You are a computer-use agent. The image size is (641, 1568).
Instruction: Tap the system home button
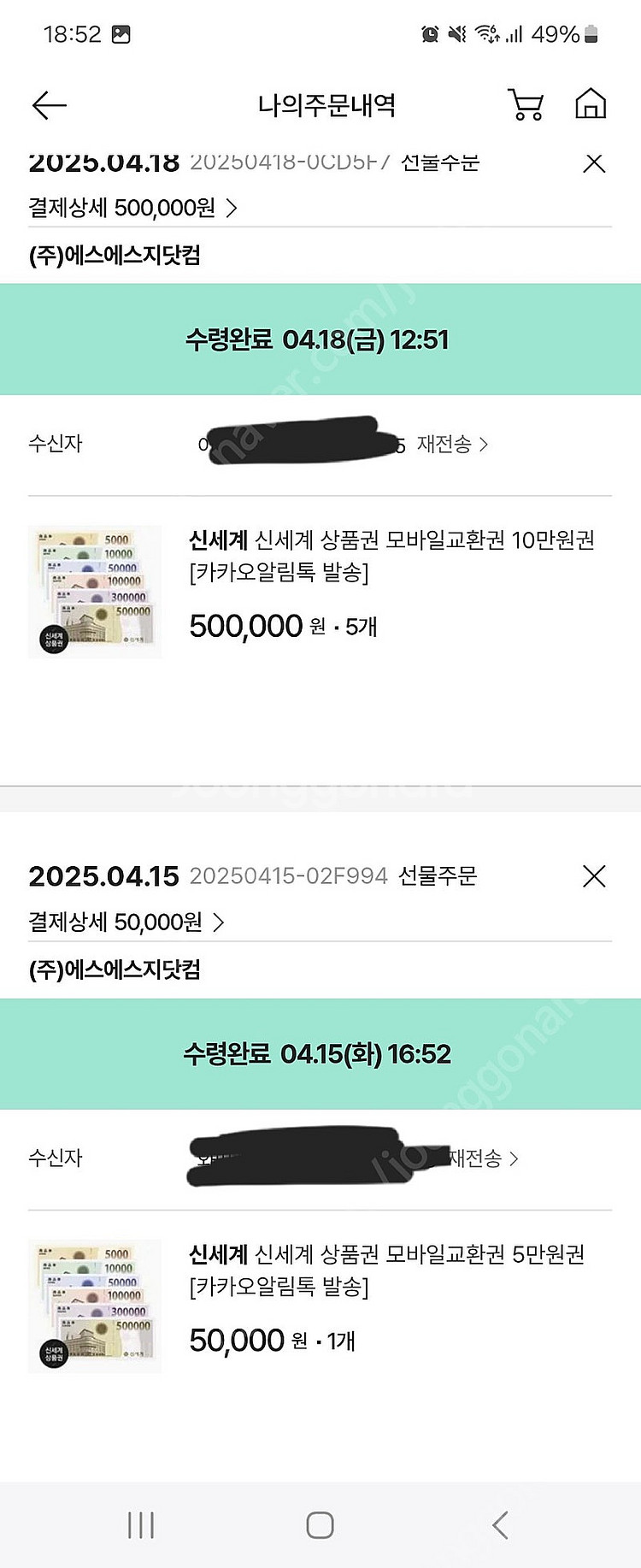coord(320,1525)
